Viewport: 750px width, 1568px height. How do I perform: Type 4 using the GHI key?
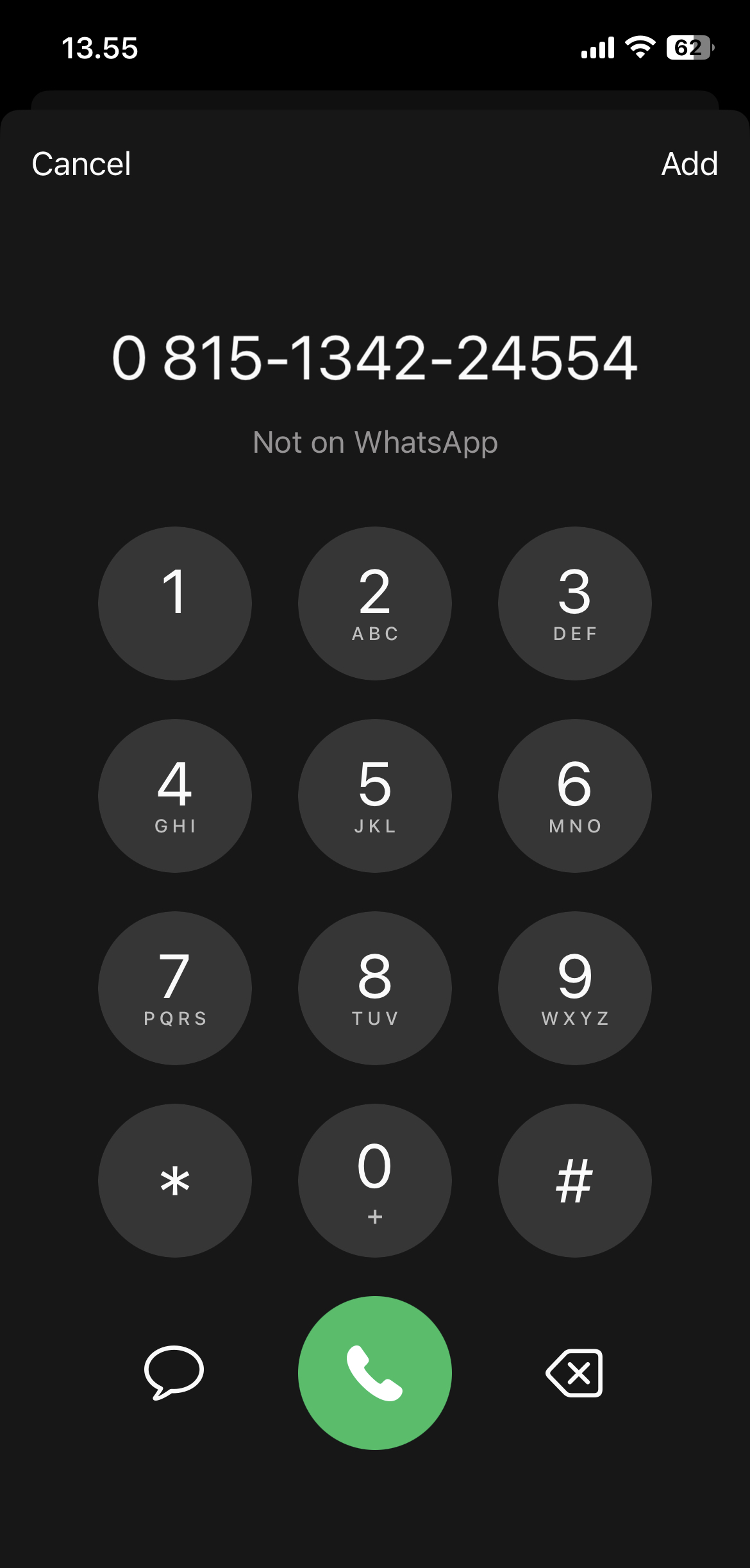(x=175, y=796)
